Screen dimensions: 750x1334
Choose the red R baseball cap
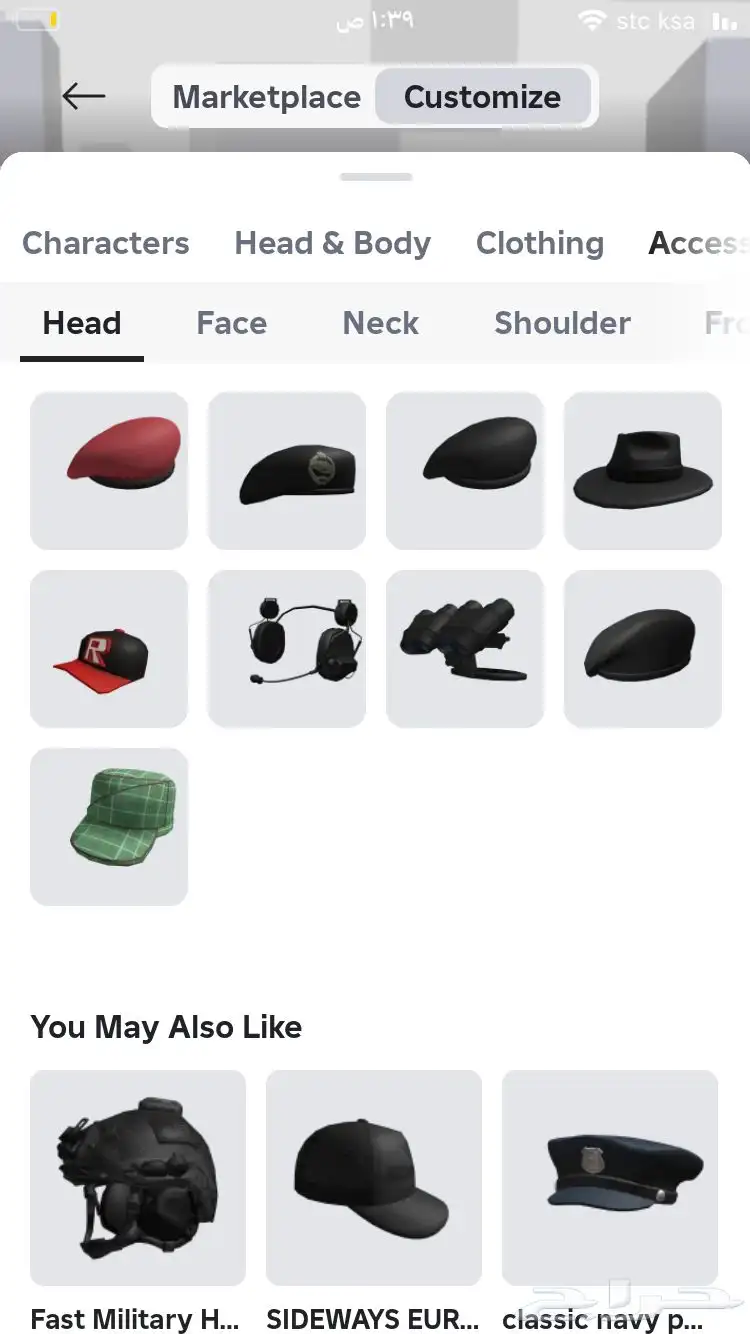(x=109, y=648)
